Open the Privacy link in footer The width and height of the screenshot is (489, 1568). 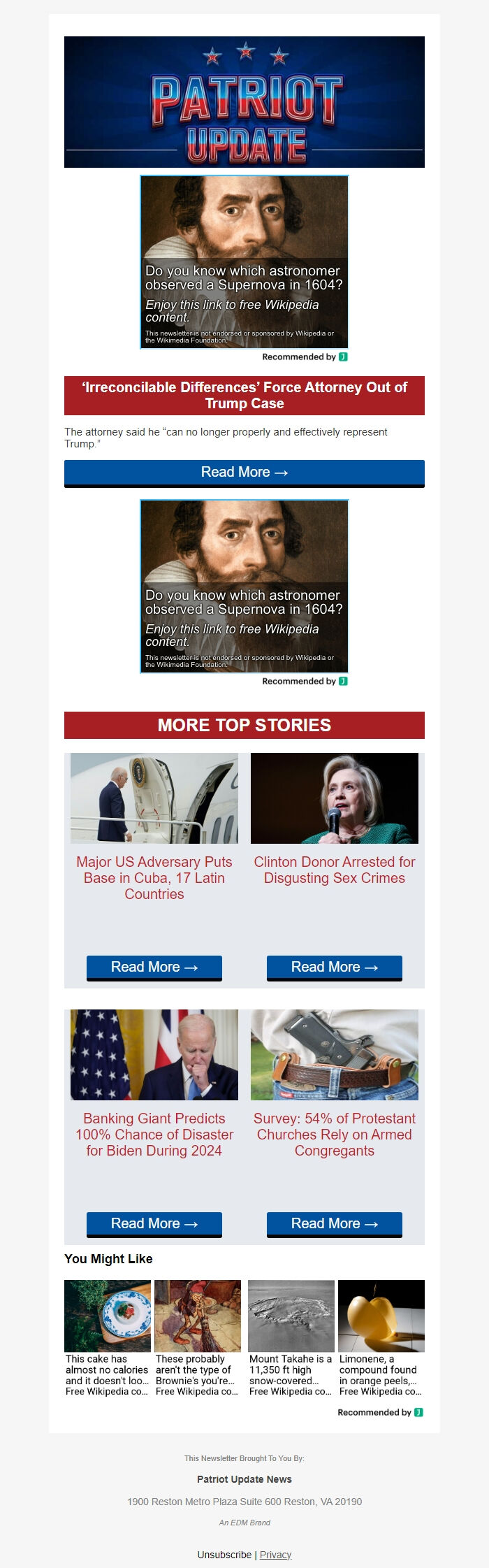point(275,1555)
